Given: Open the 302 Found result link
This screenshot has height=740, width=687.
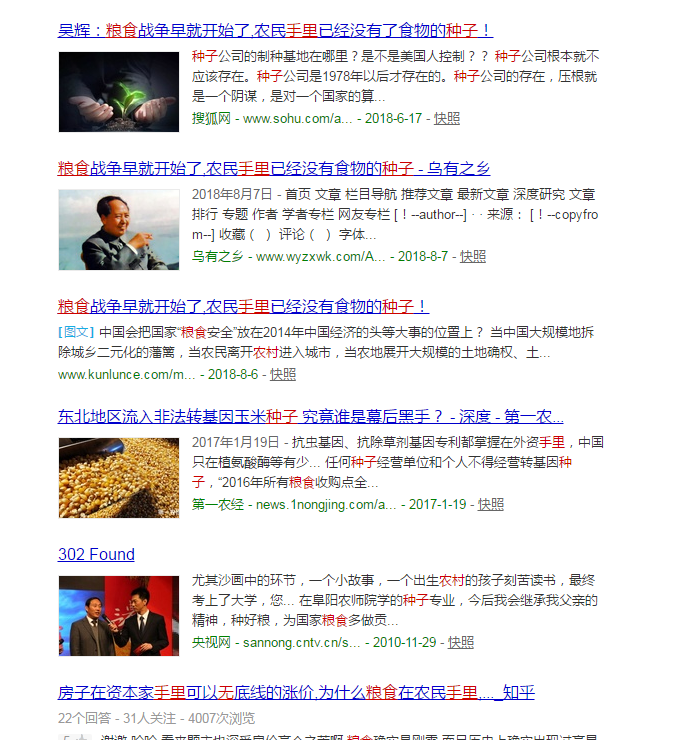Looking at the screenshot, I should [x=96, y=554].
